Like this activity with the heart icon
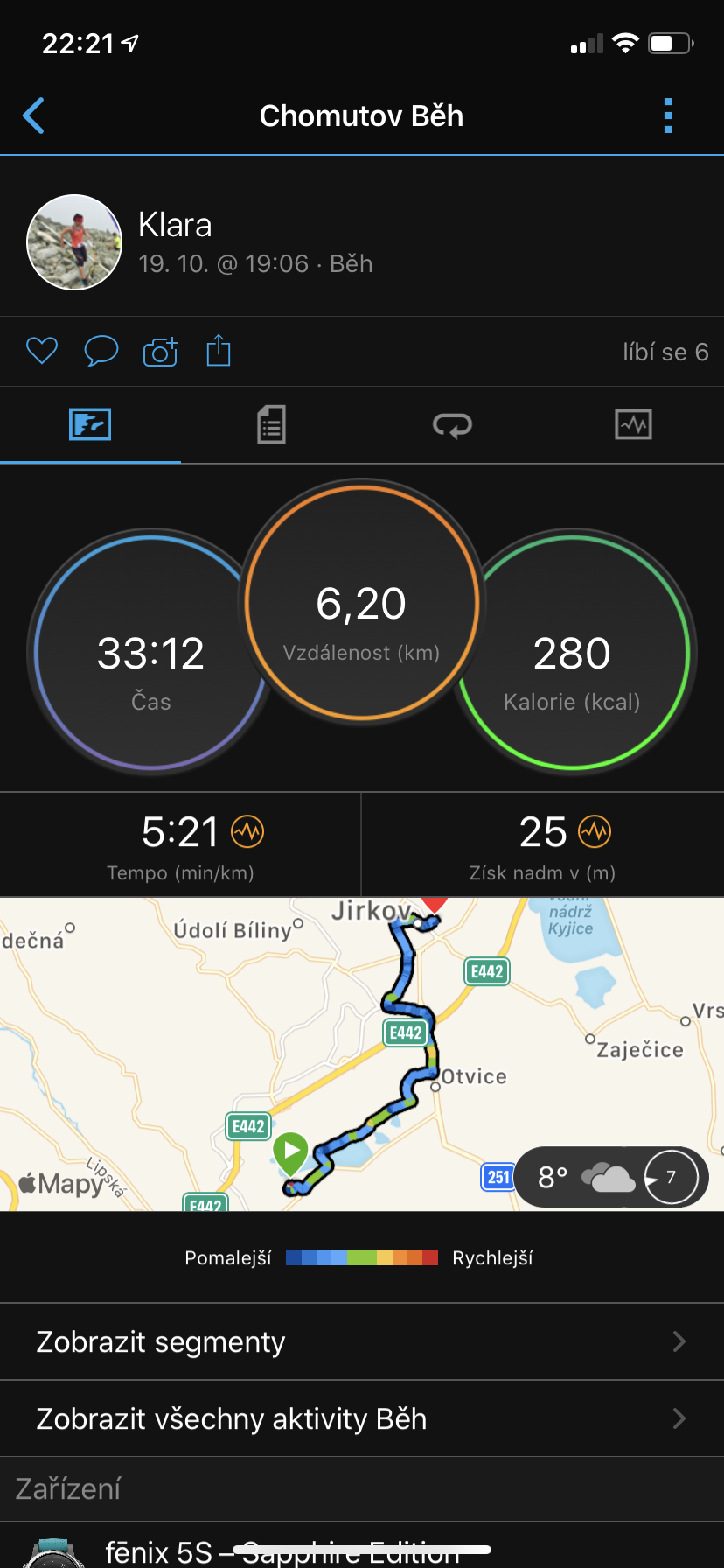Screen dimensions: 724x1568 [x=41, y=352]
